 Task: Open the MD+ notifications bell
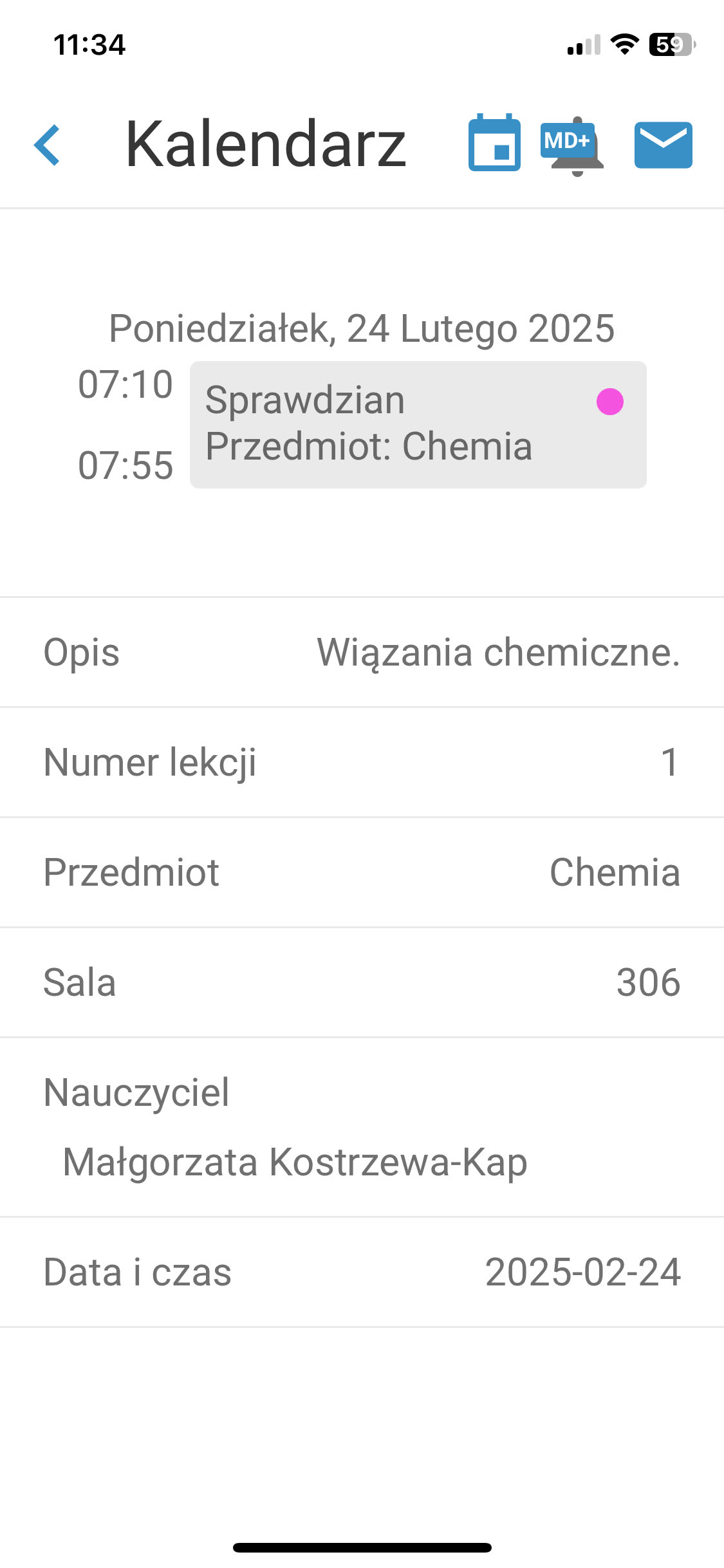coord(573,145)
